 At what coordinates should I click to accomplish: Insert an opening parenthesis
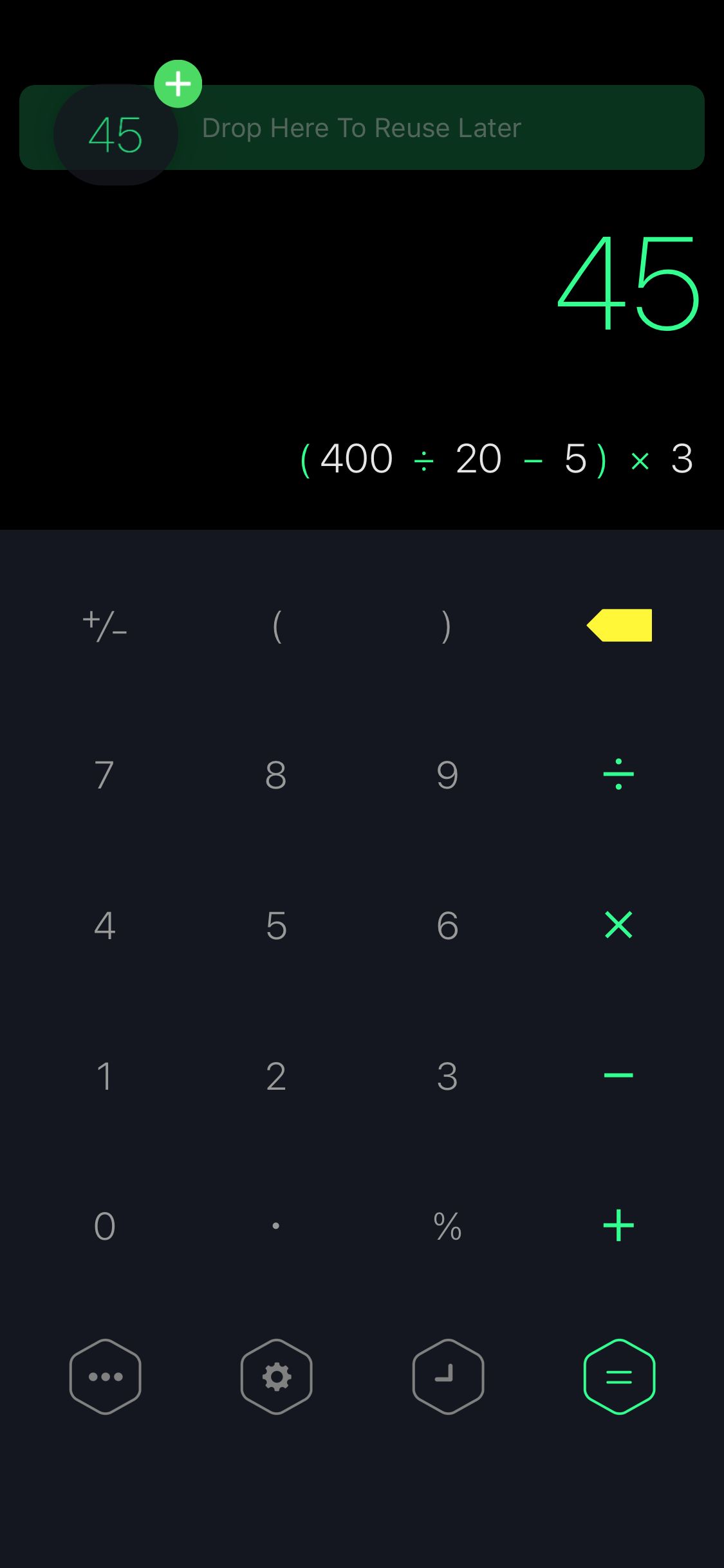coord(277,626)
